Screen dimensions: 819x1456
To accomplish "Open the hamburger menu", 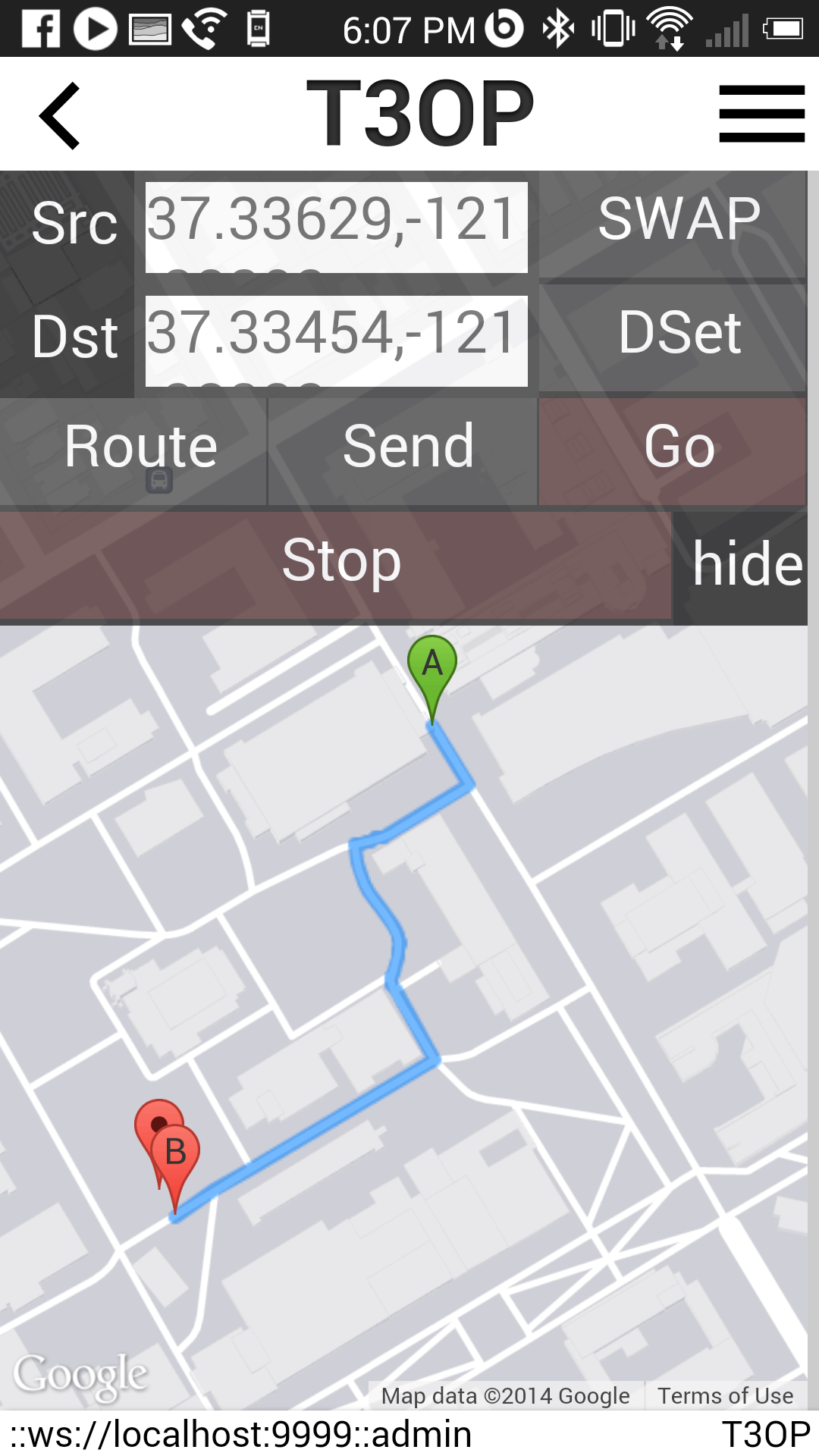I will (x=761, y=114).
